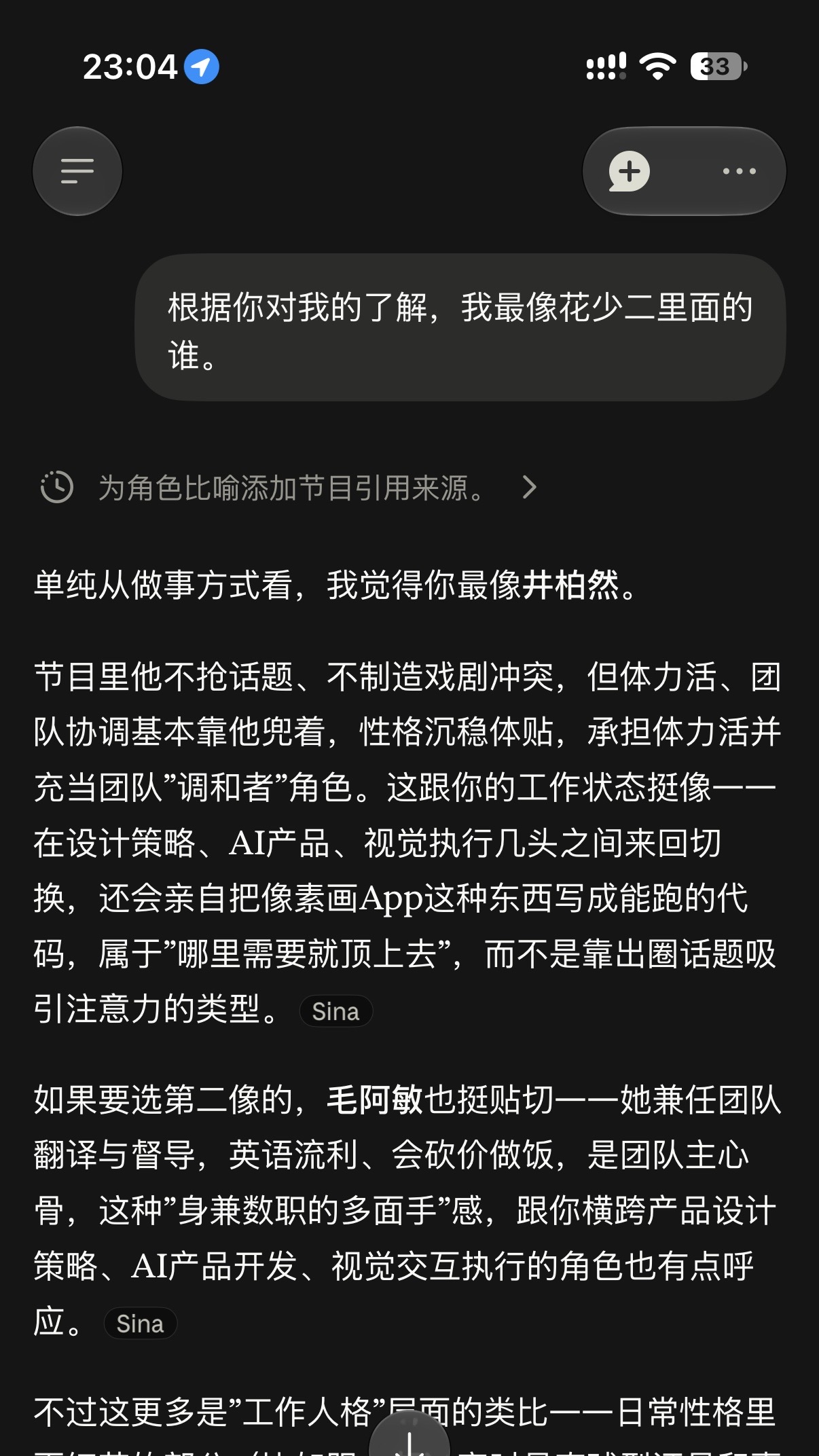Image resolution: width=819 pixels, height=1456 pixels.
Task: Open the Sina source after the 井柏然 paragraph
Action: tap(335, 1011)
